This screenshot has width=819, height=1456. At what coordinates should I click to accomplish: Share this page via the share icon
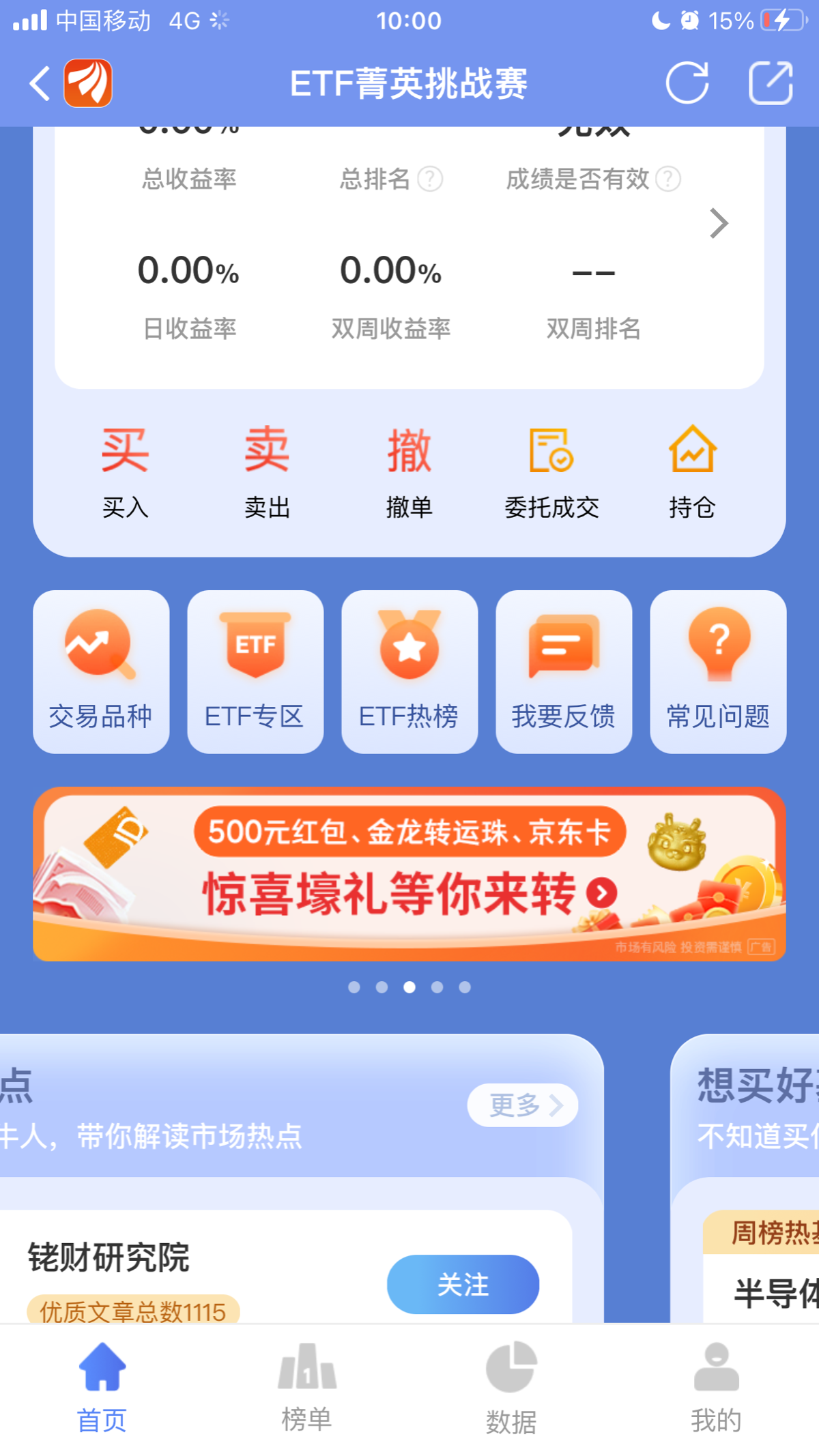(771, 83)
